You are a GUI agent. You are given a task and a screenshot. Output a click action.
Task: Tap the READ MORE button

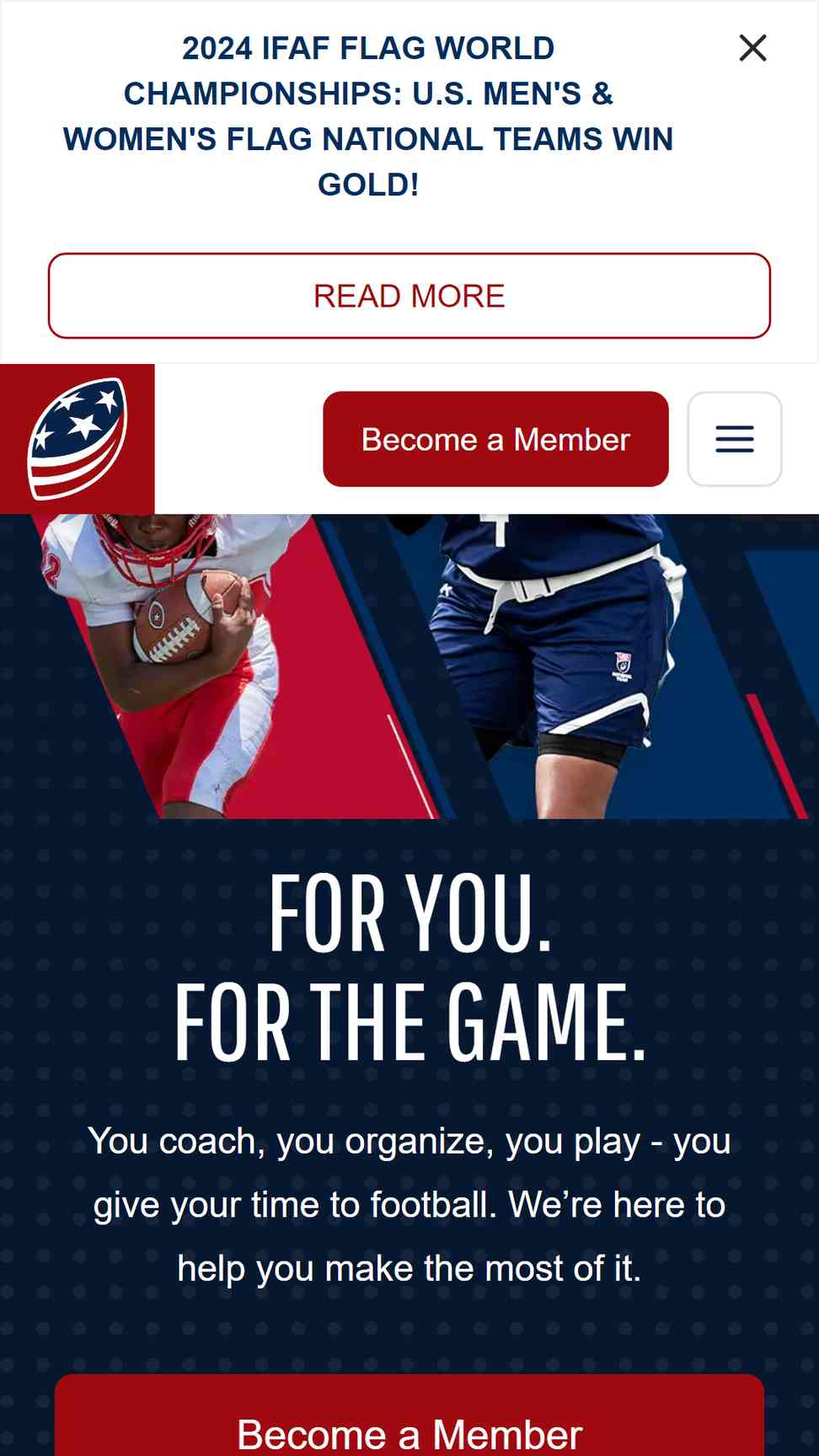click(x=409, y=296)
